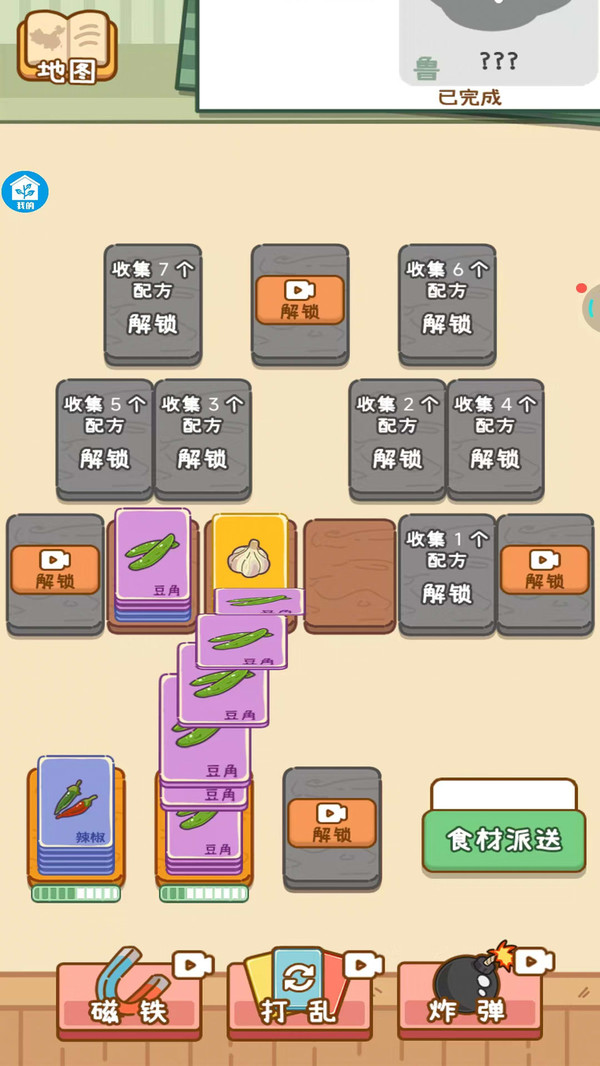This screenshot has width=600, height=1066.
Task: Tap the blue 我的 house icon
Action: click(25, 192)
